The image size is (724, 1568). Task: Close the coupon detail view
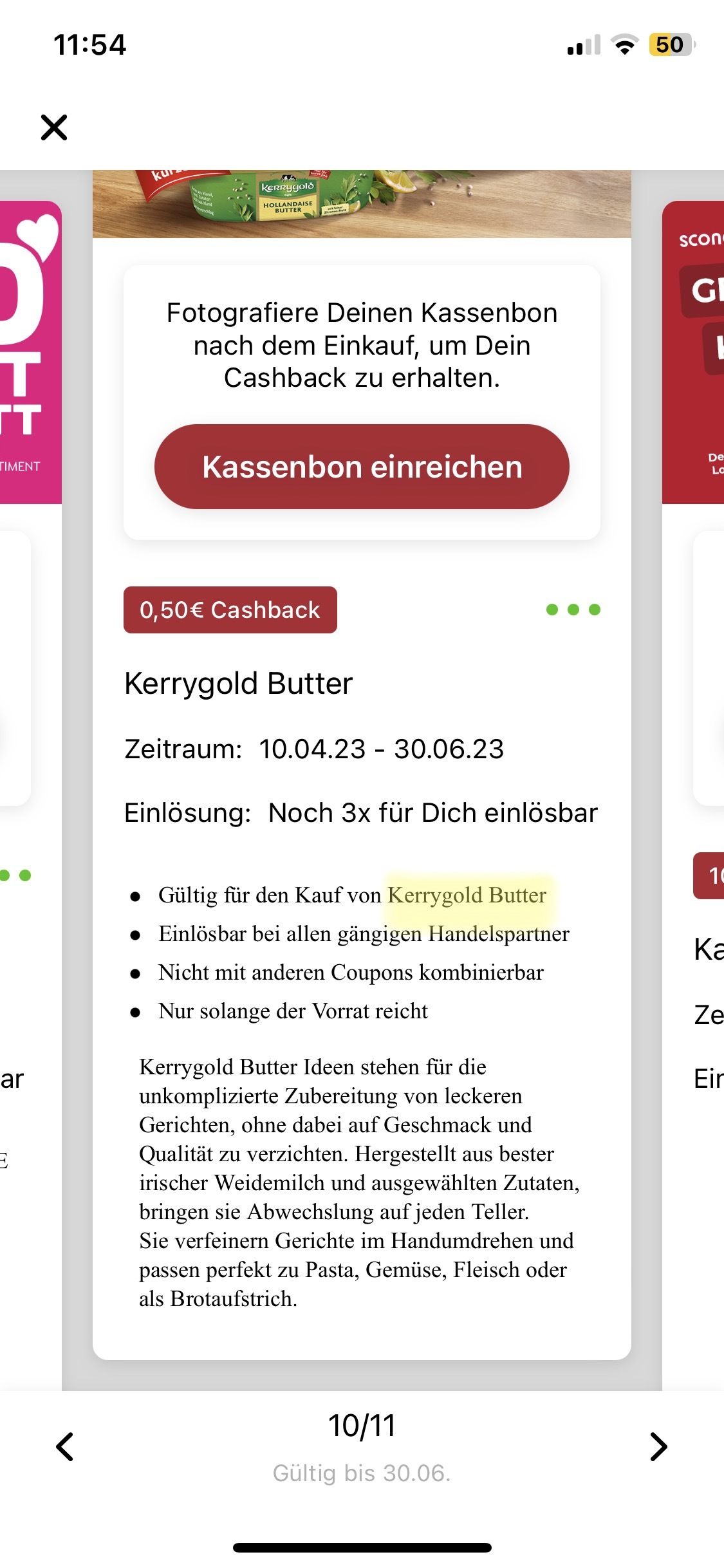coord(54,127)
